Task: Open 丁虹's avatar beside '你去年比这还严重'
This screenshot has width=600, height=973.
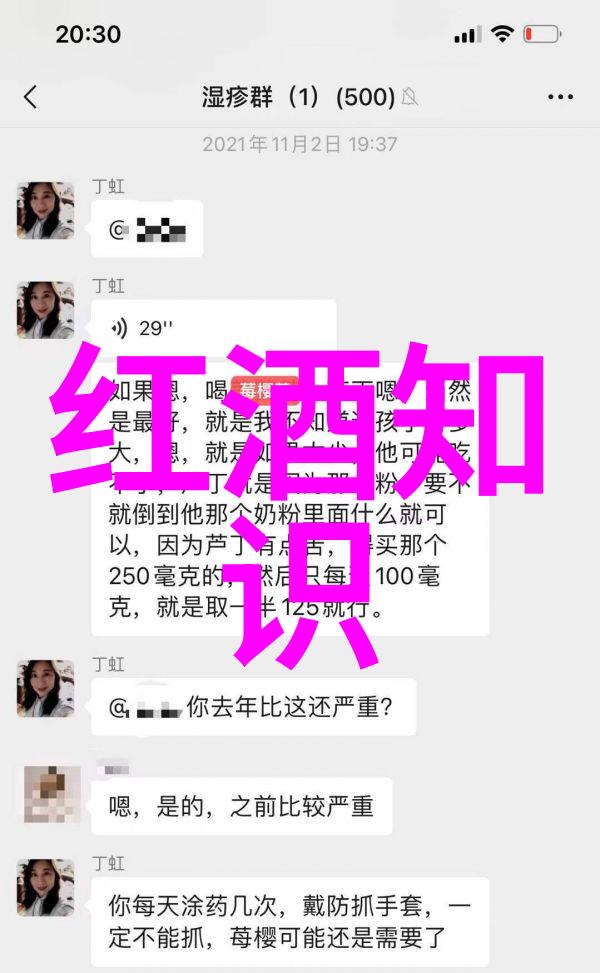Action: (45, 688)
